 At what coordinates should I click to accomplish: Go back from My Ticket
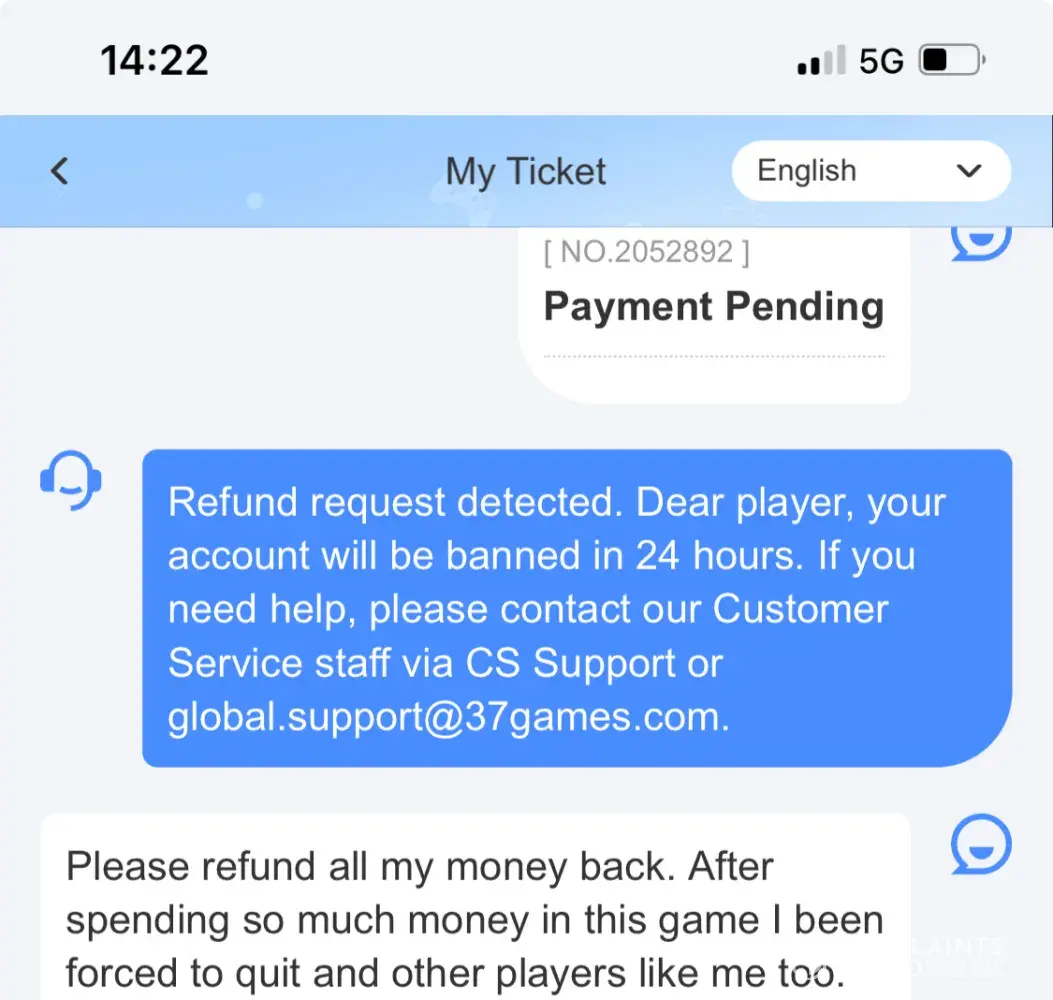60,171
